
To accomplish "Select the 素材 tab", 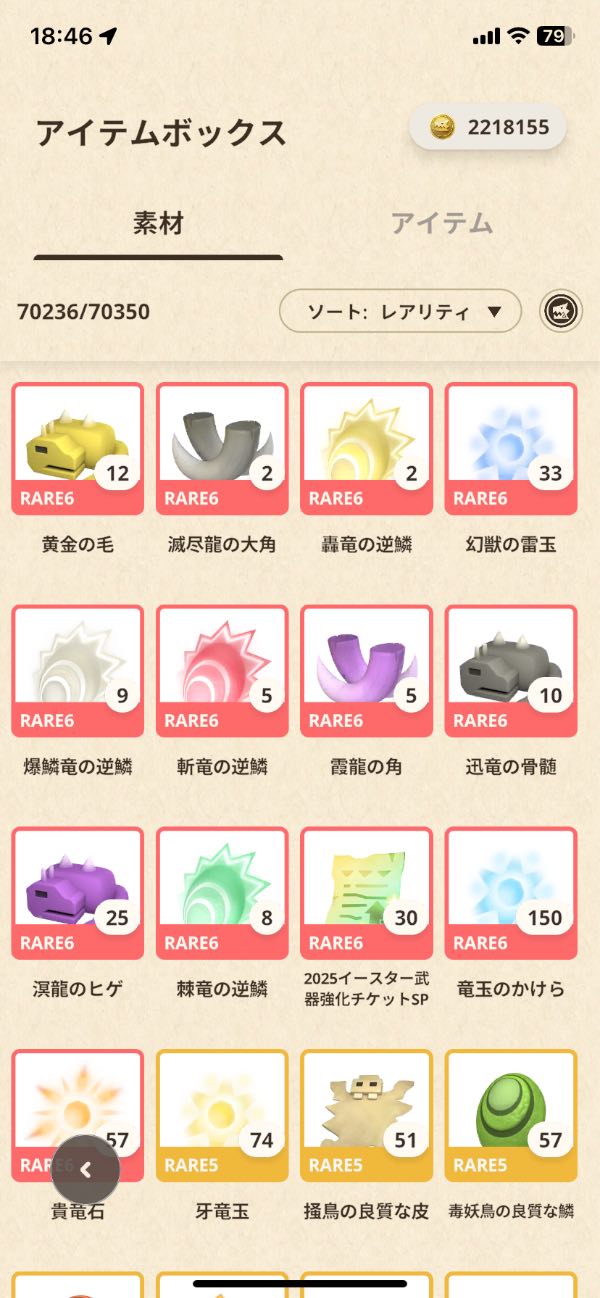I will tap(158, 223).
